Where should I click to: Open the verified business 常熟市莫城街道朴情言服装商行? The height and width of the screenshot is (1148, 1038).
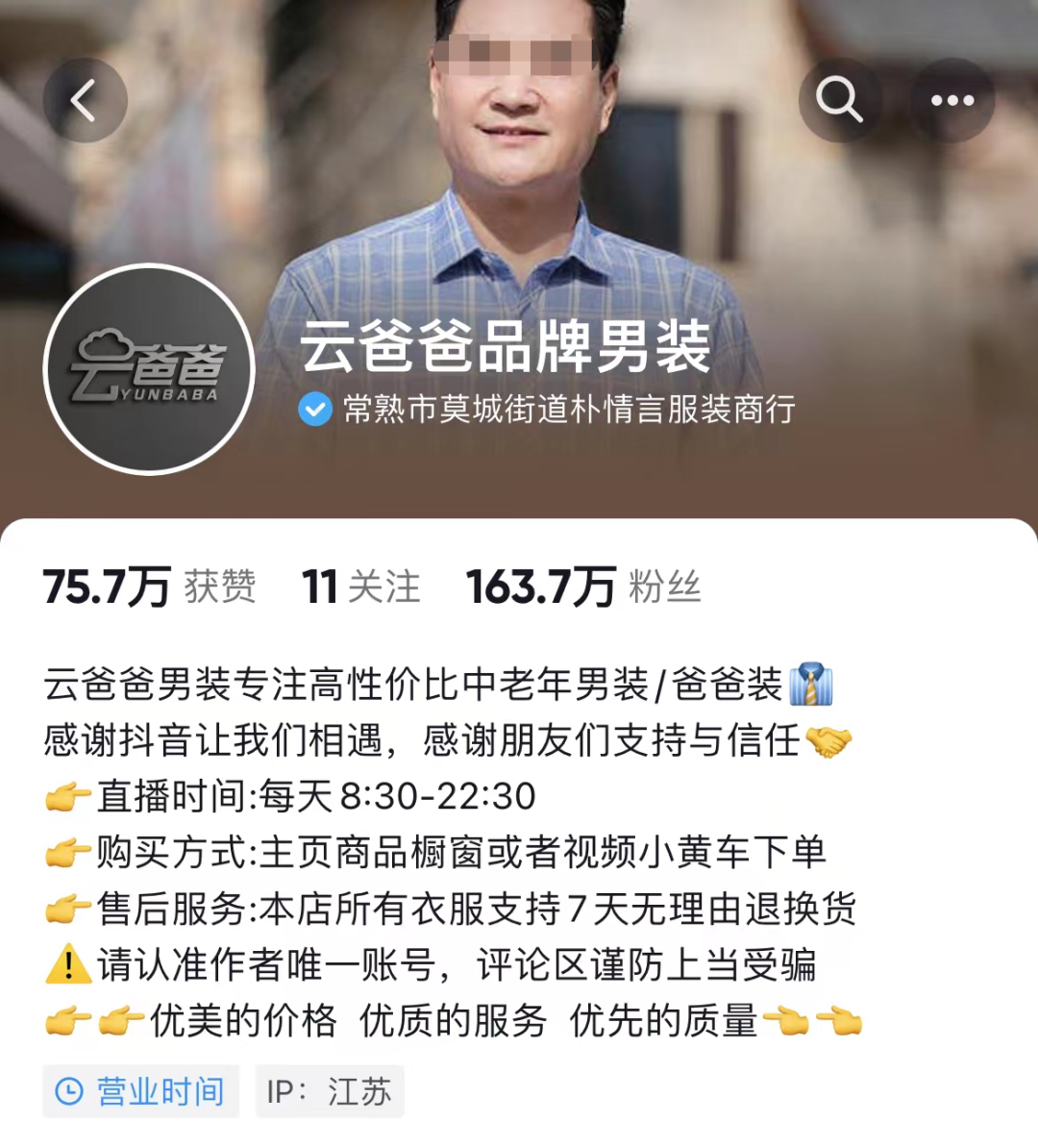tap(548, 410)
